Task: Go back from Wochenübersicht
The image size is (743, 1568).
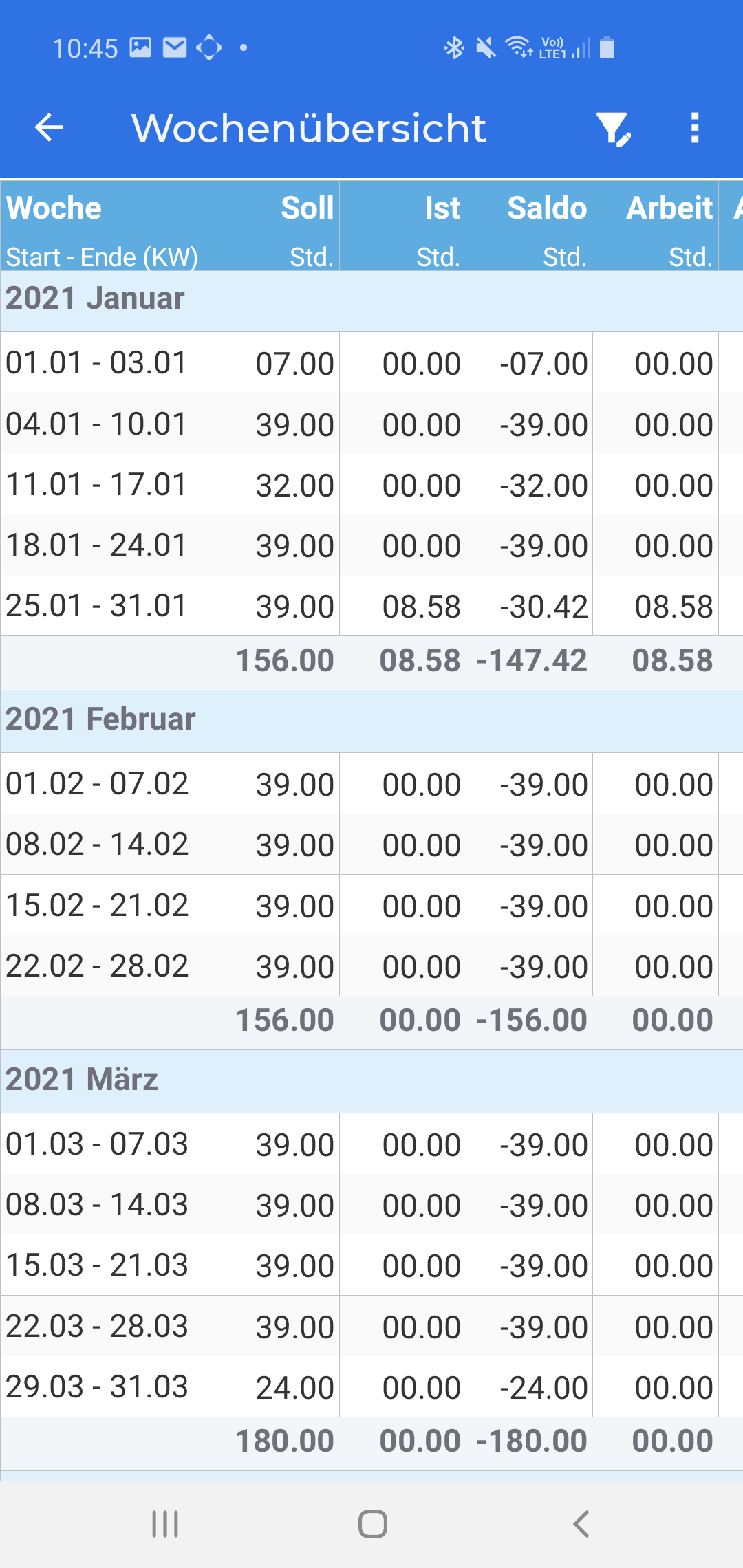Action: pyautogui.click(x=49, y=127)
